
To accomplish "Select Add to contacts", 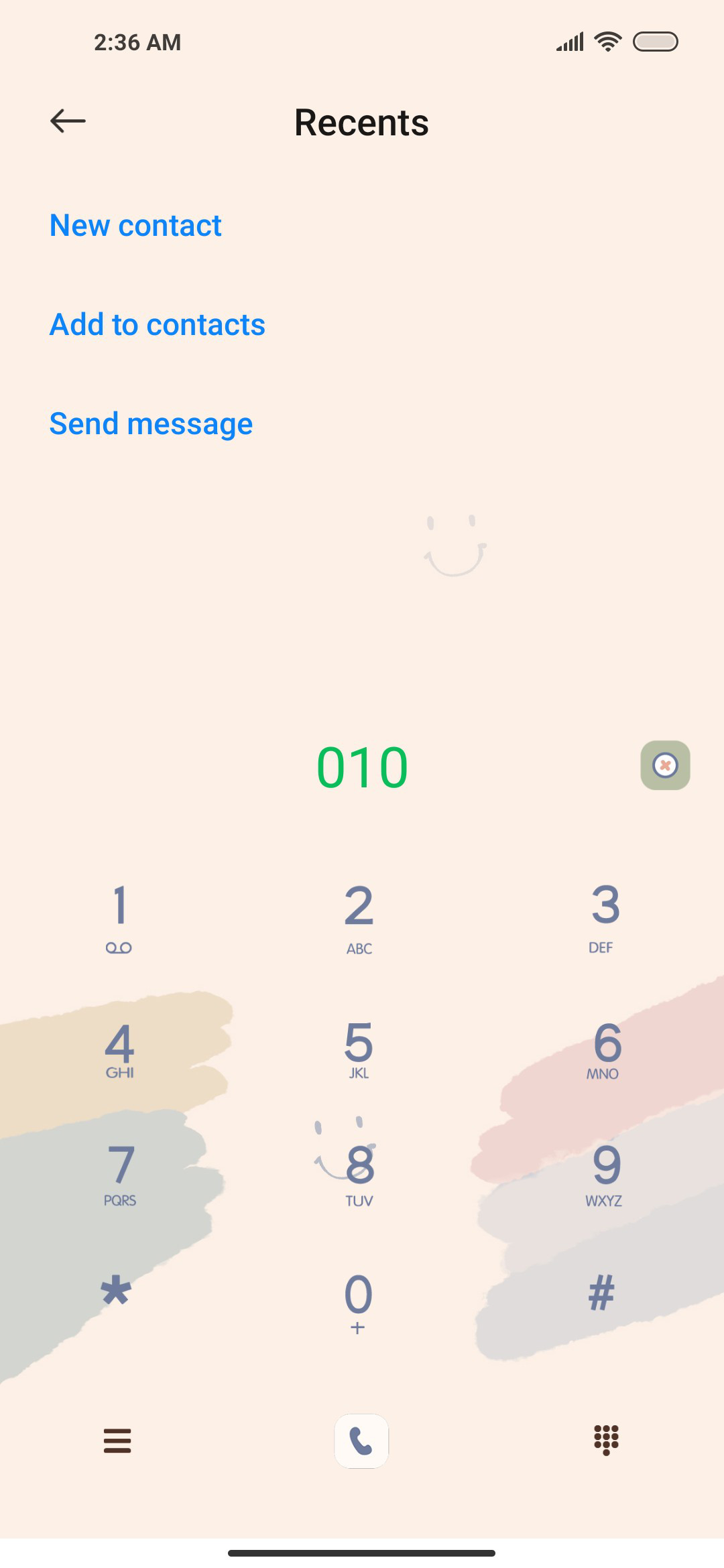I will coord(158,324).
